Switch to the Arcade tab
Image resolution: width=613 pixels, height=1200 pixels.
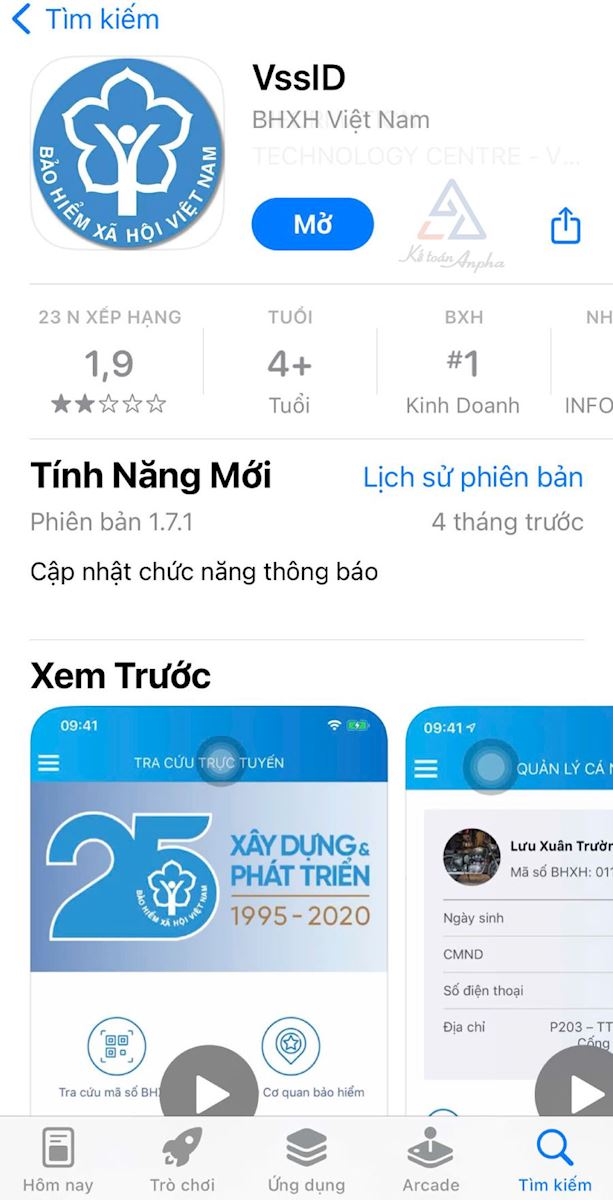(430, 1160)
